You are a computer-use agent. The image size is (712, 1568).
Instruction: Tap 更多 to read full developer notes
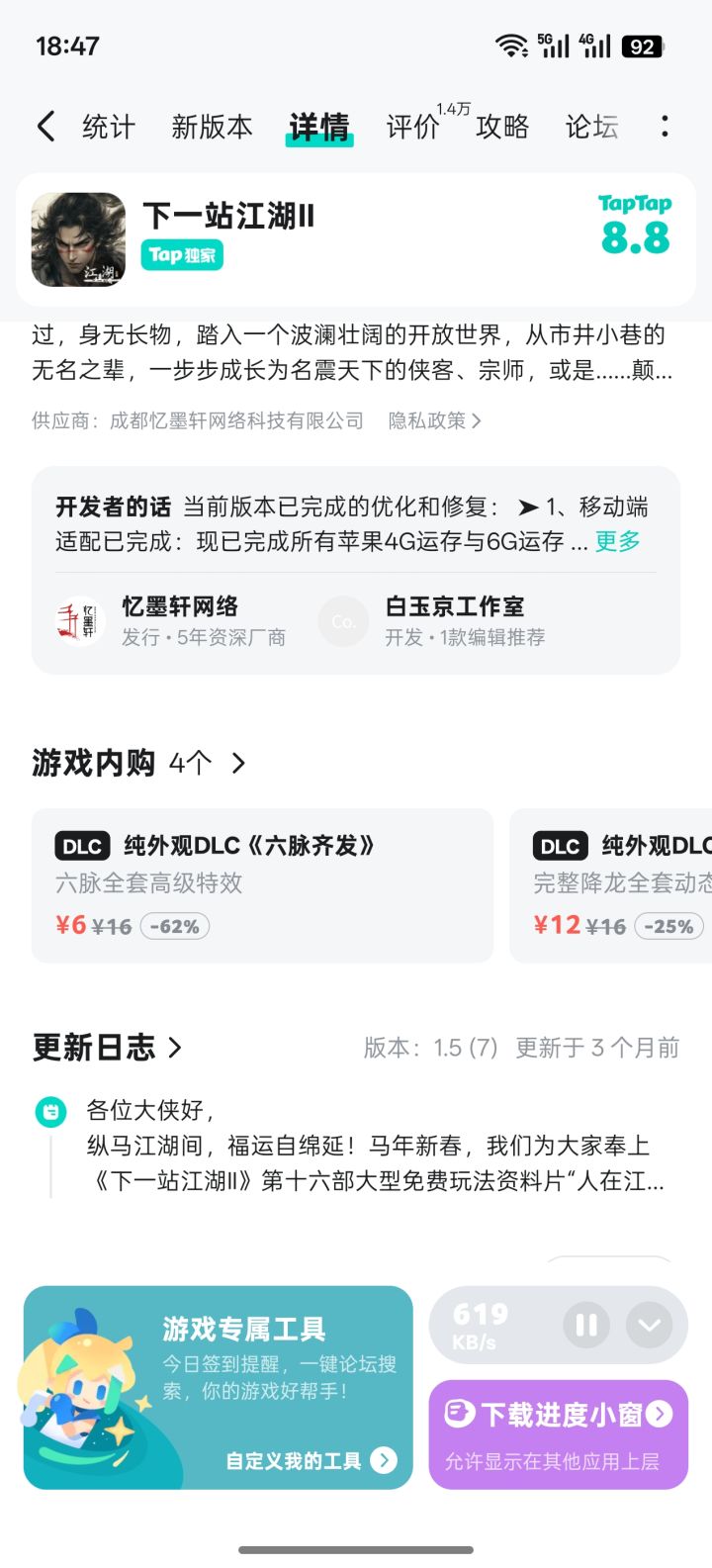point(617,544)
